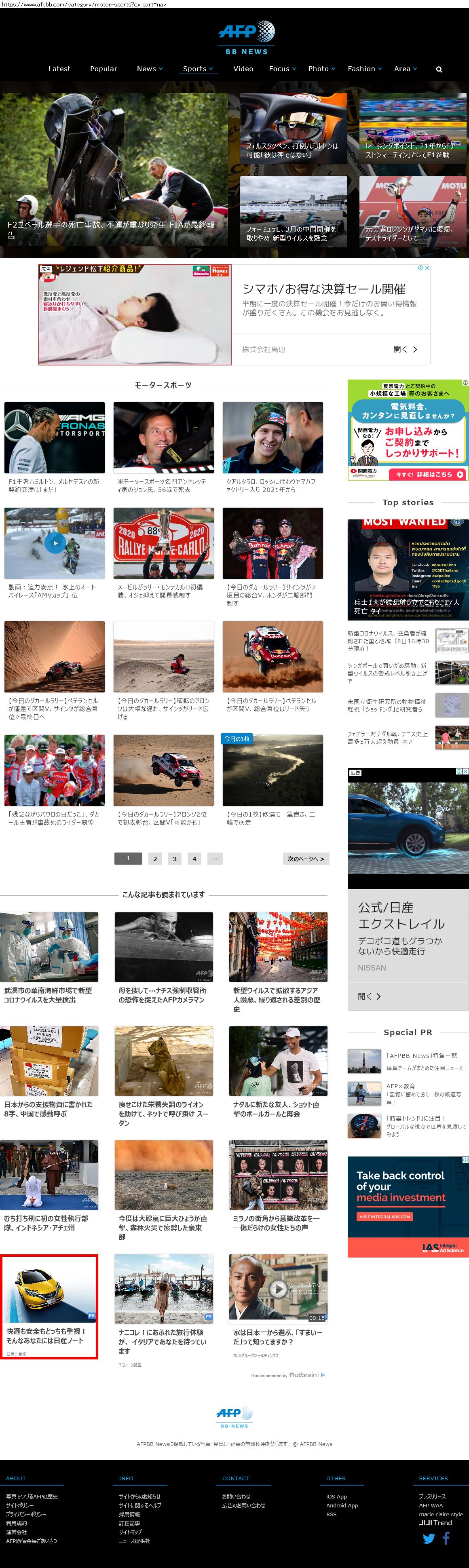Open the プライバシーポリシー privacy policy link

pos(26,1514)
